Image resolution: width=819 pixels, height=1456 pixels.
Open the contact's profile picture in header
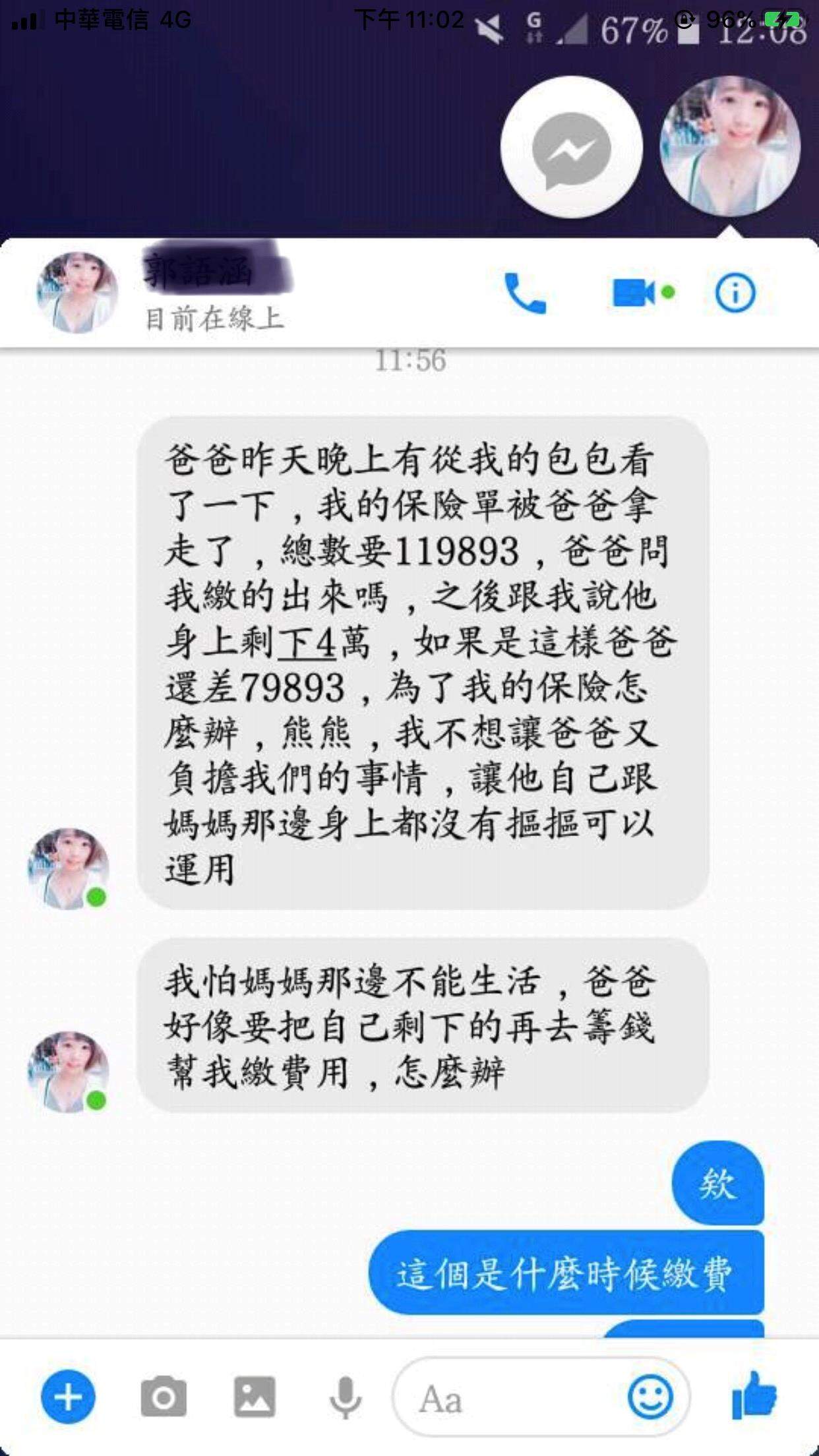(76, 293)
